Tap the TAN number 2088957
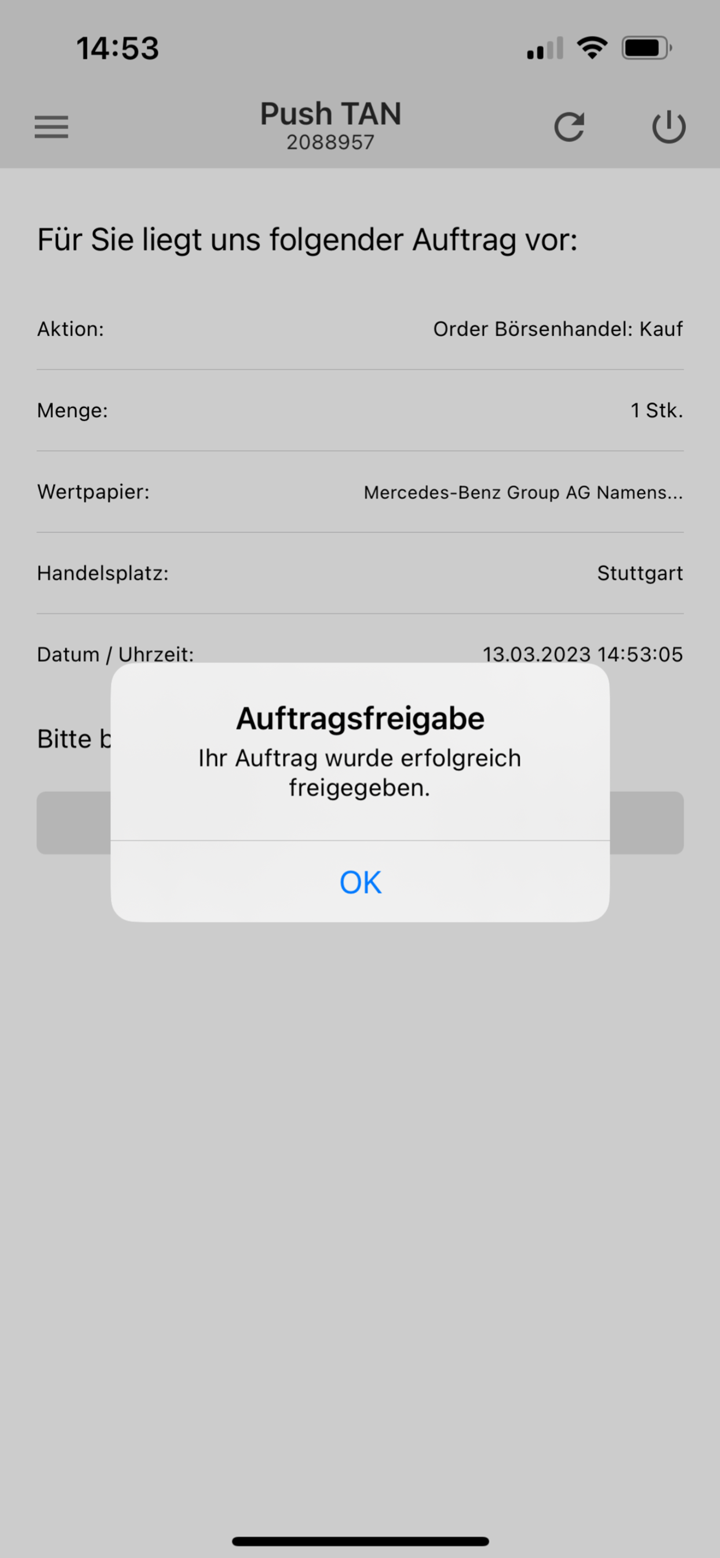 pos(330,142)
